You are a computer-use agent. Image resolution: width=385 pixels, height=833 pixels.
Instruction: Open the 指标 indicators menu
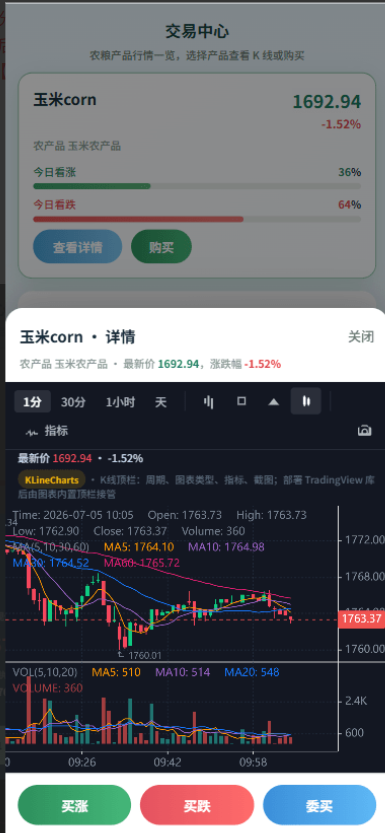tap(47, 431)
